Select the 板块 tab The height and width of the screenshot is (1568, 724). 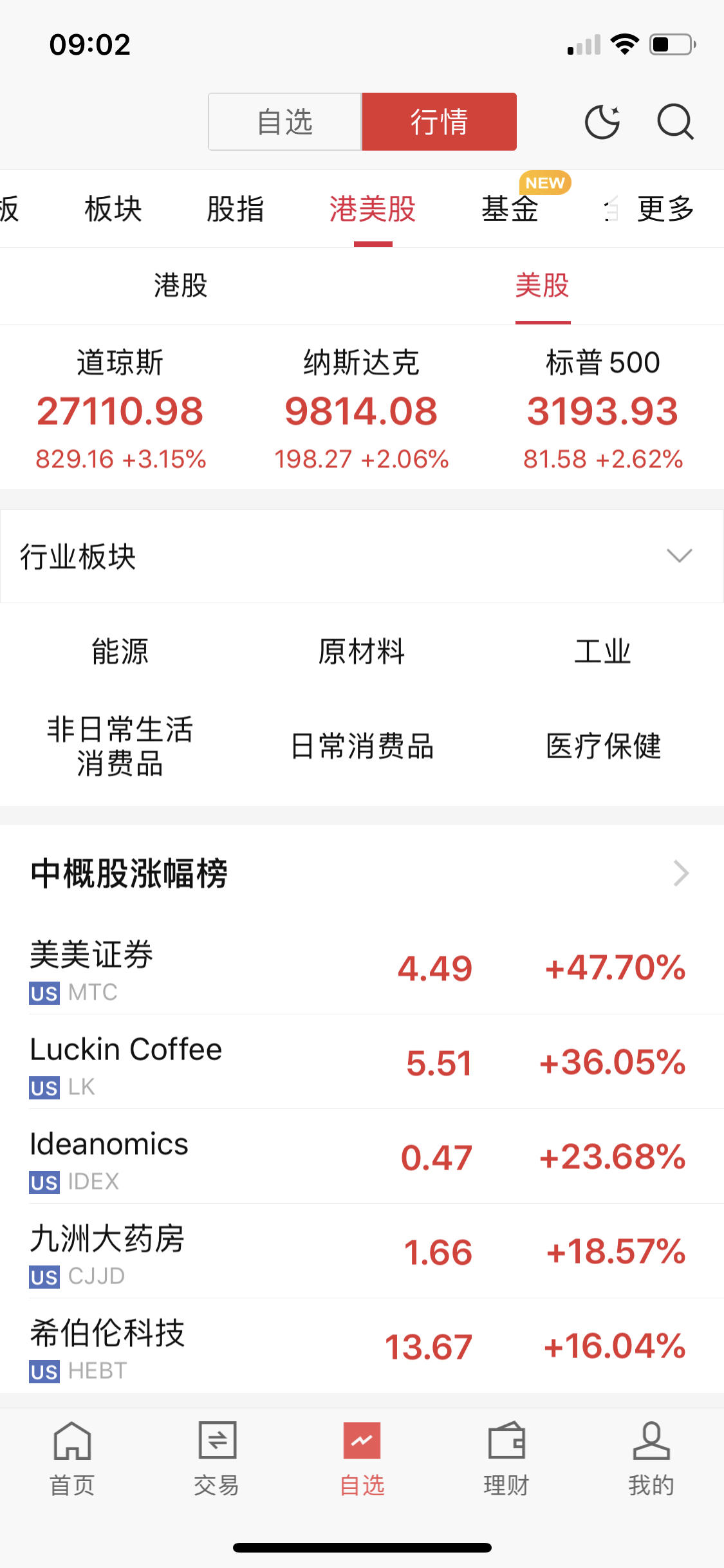113,209
